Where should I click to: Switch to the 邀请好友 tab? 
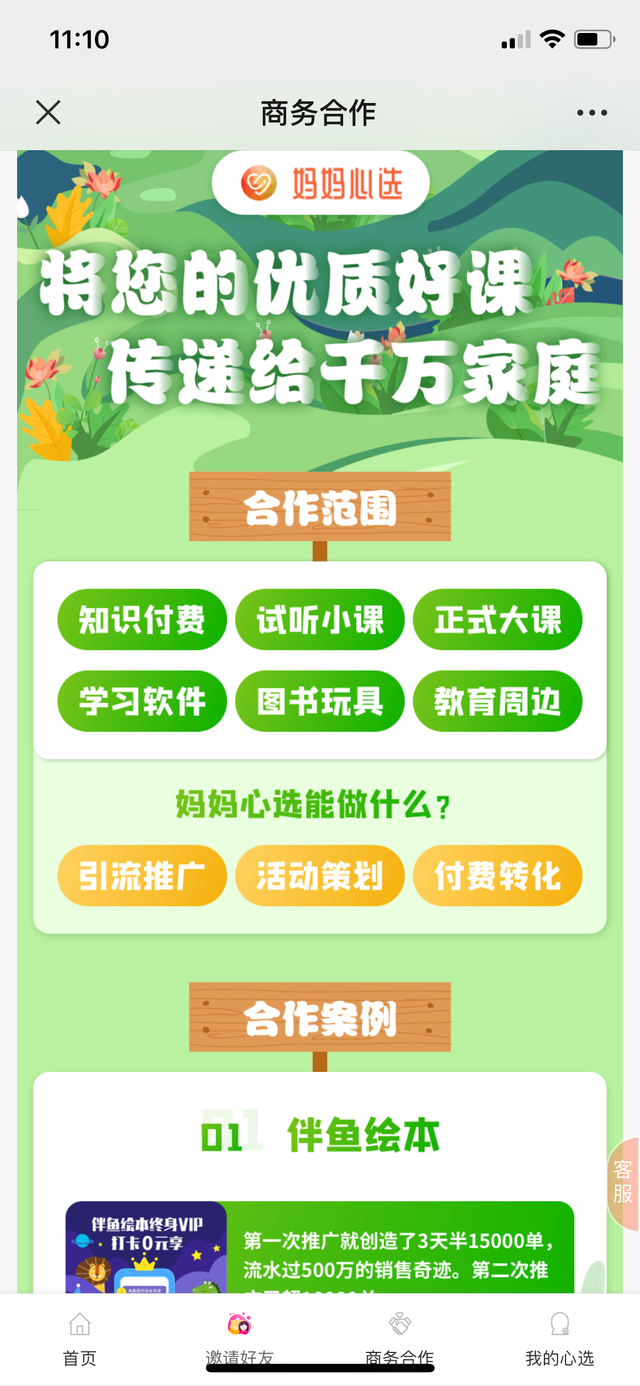click(239, 1338)
